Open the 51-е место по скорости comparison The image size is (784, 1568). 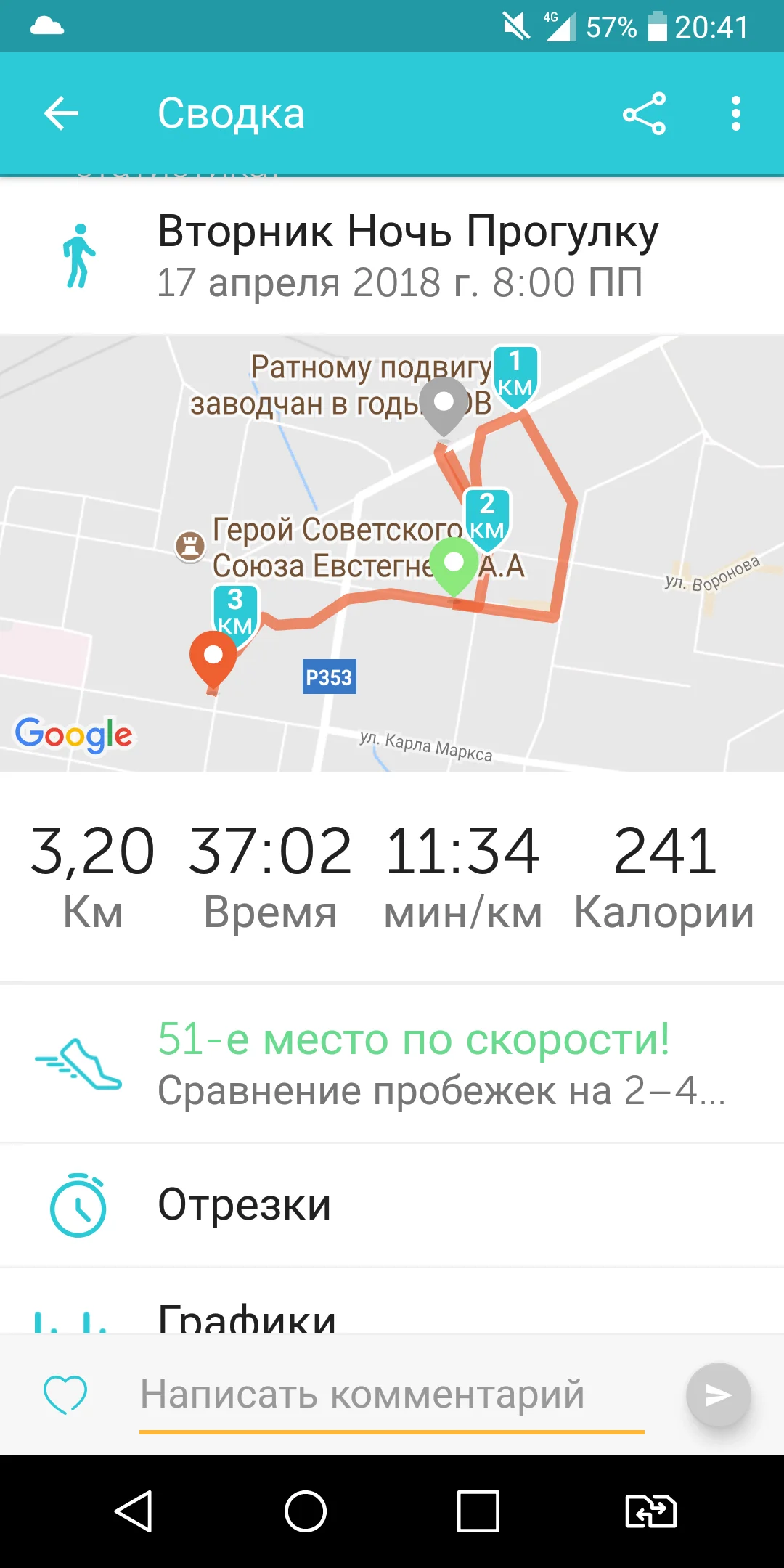tap(392, 1064)
